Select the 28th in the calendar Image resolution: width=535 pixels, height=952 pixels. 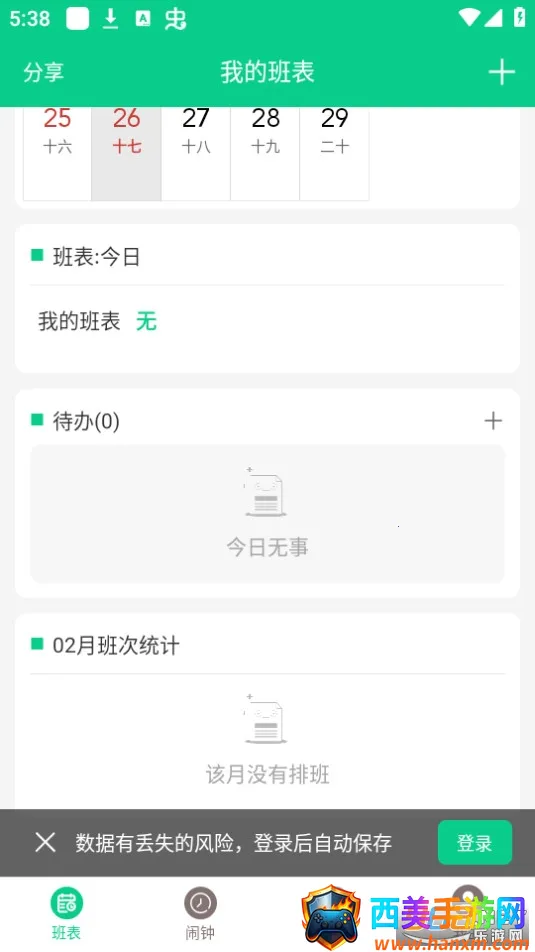click(x=265, y=154)
